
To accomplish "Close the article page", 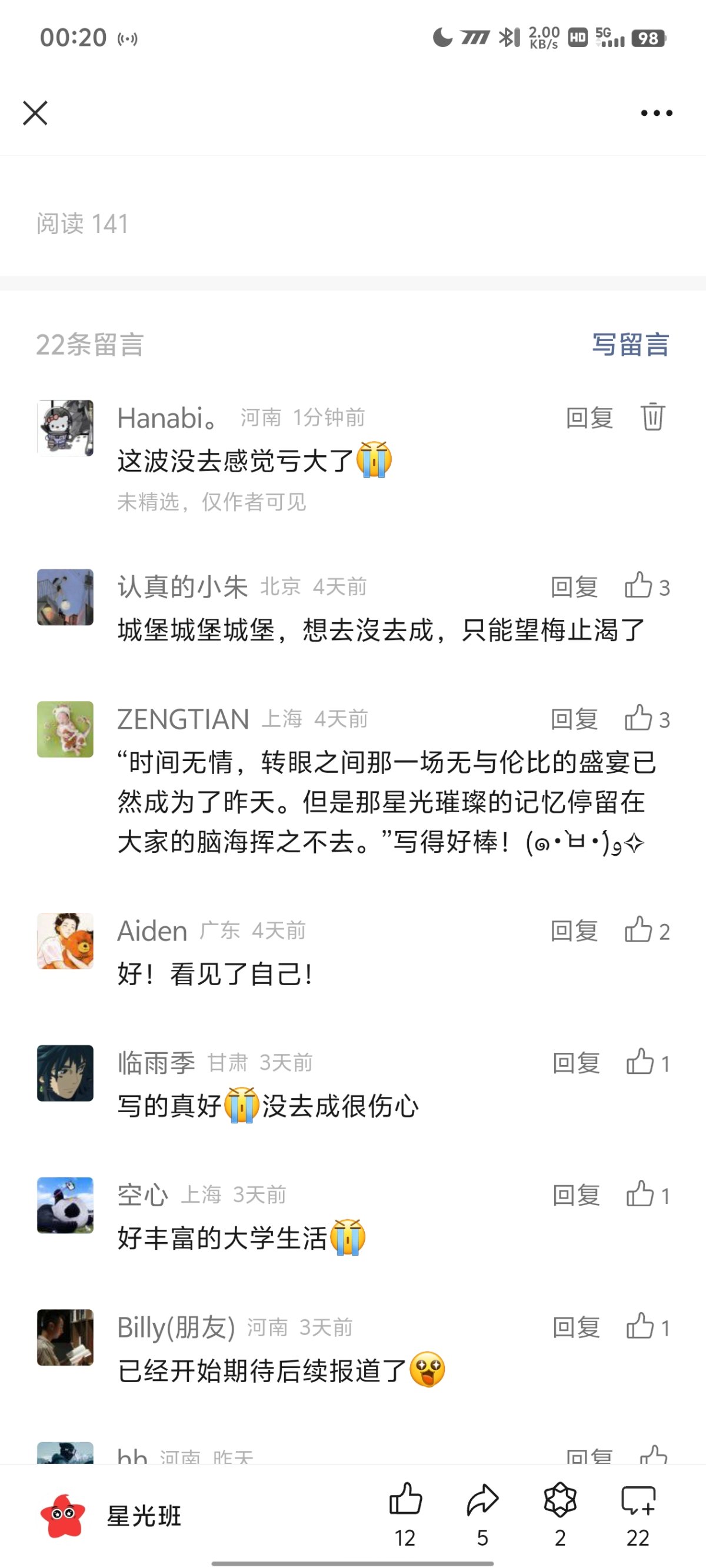I will [35, 113].
